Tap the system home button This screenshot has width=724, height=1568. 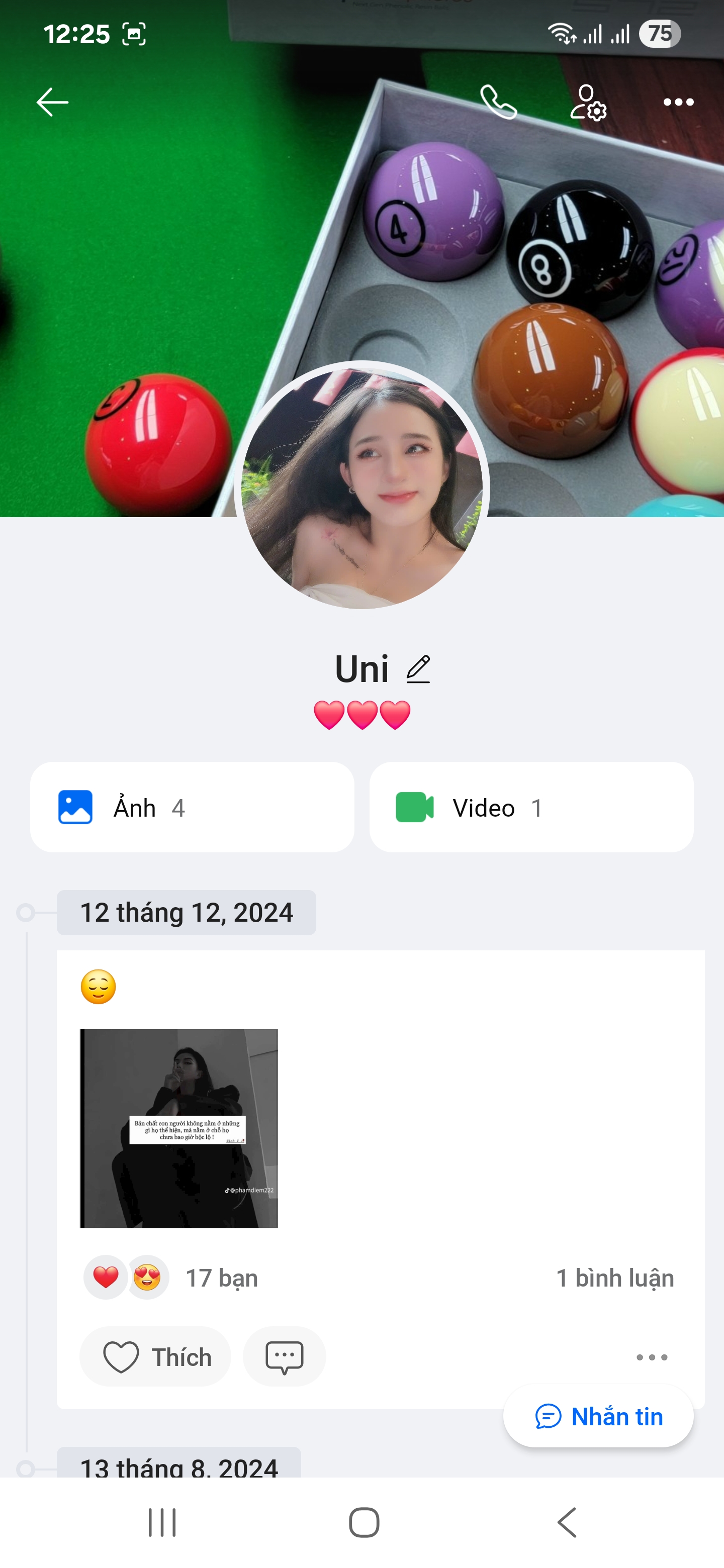click(x=364, y=1522)
